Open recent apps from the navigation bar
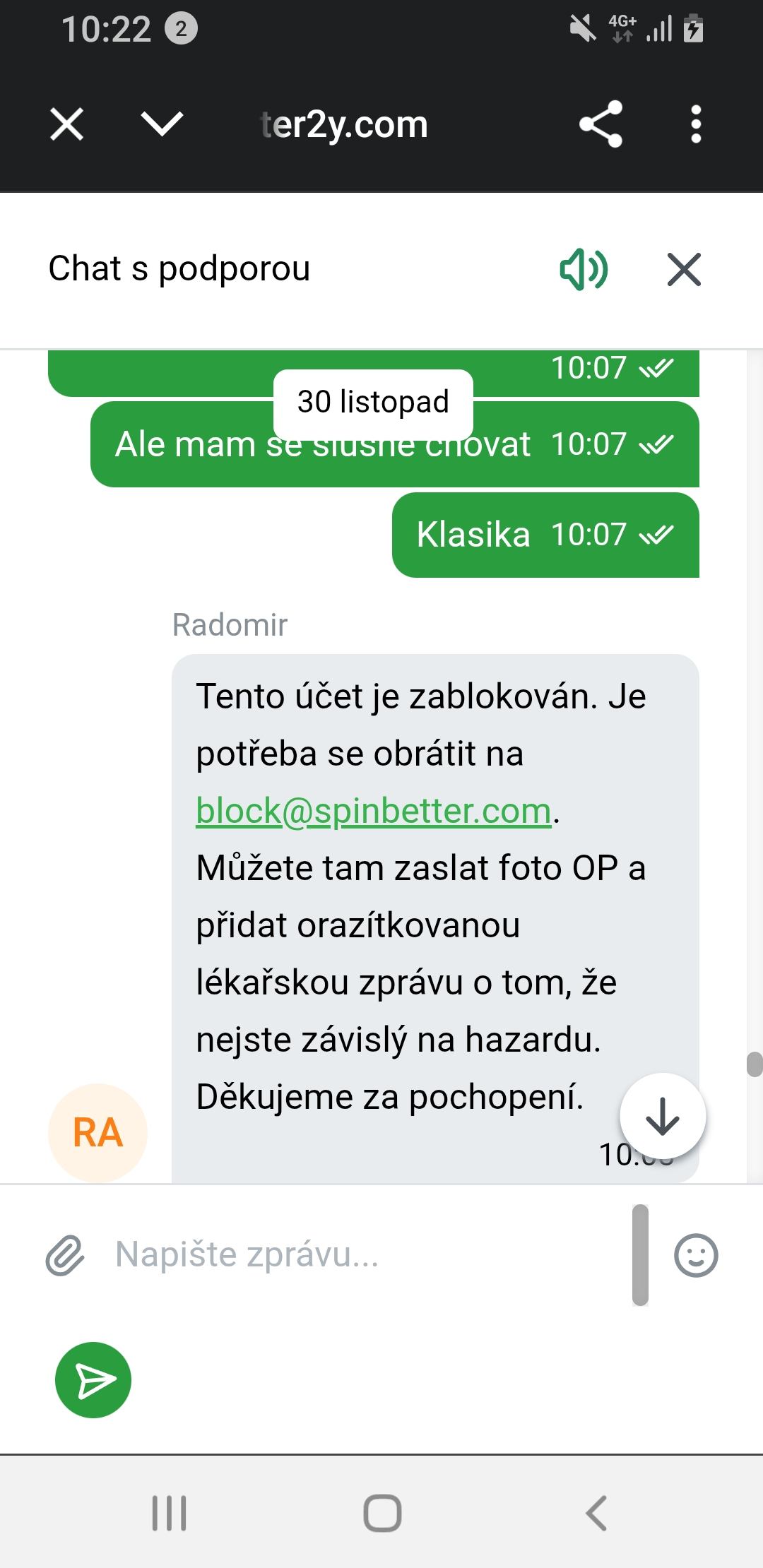Image resolution: width=763 pixels, height=1568 pixels. pyautogui.click(x=170, y=1513)
